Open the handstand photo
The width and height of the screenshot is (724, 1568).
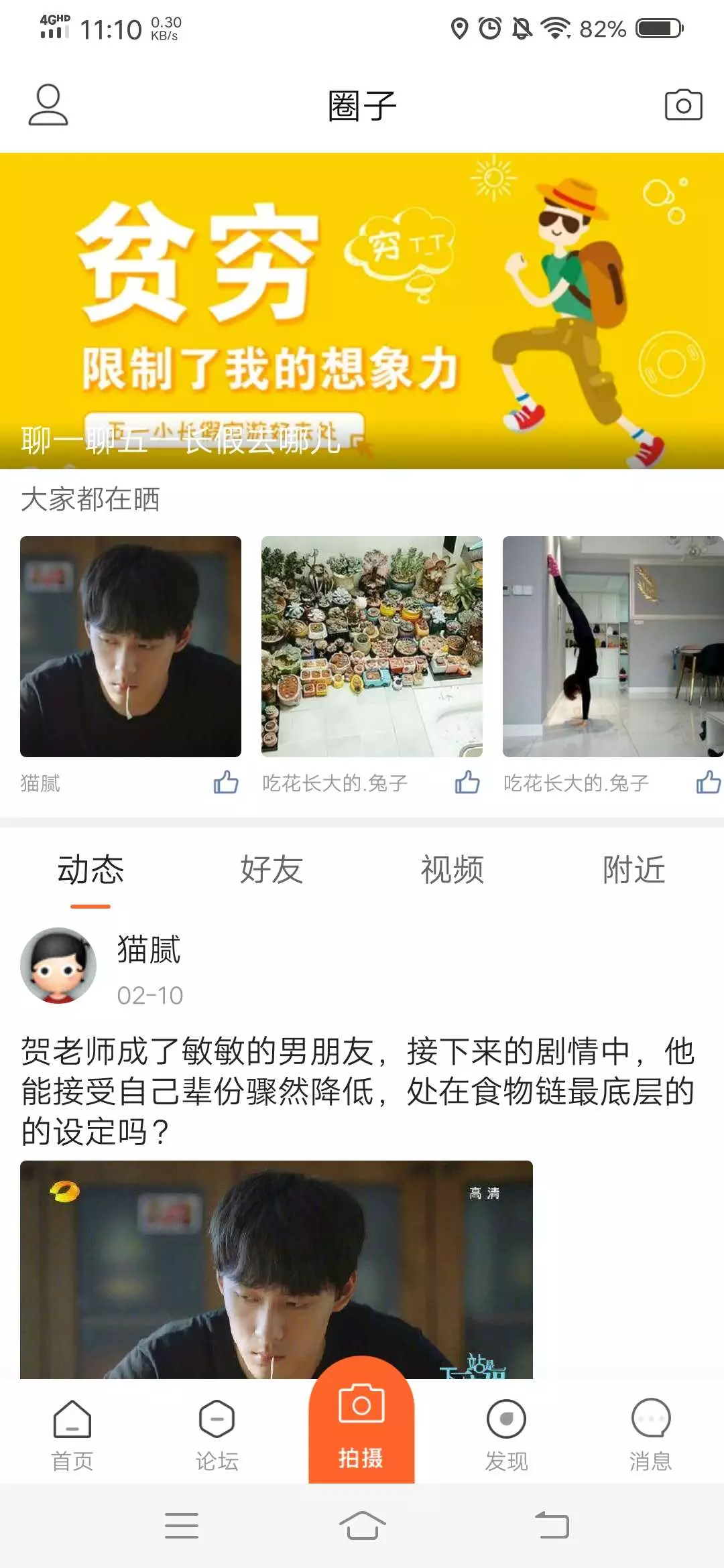point(613,647)
